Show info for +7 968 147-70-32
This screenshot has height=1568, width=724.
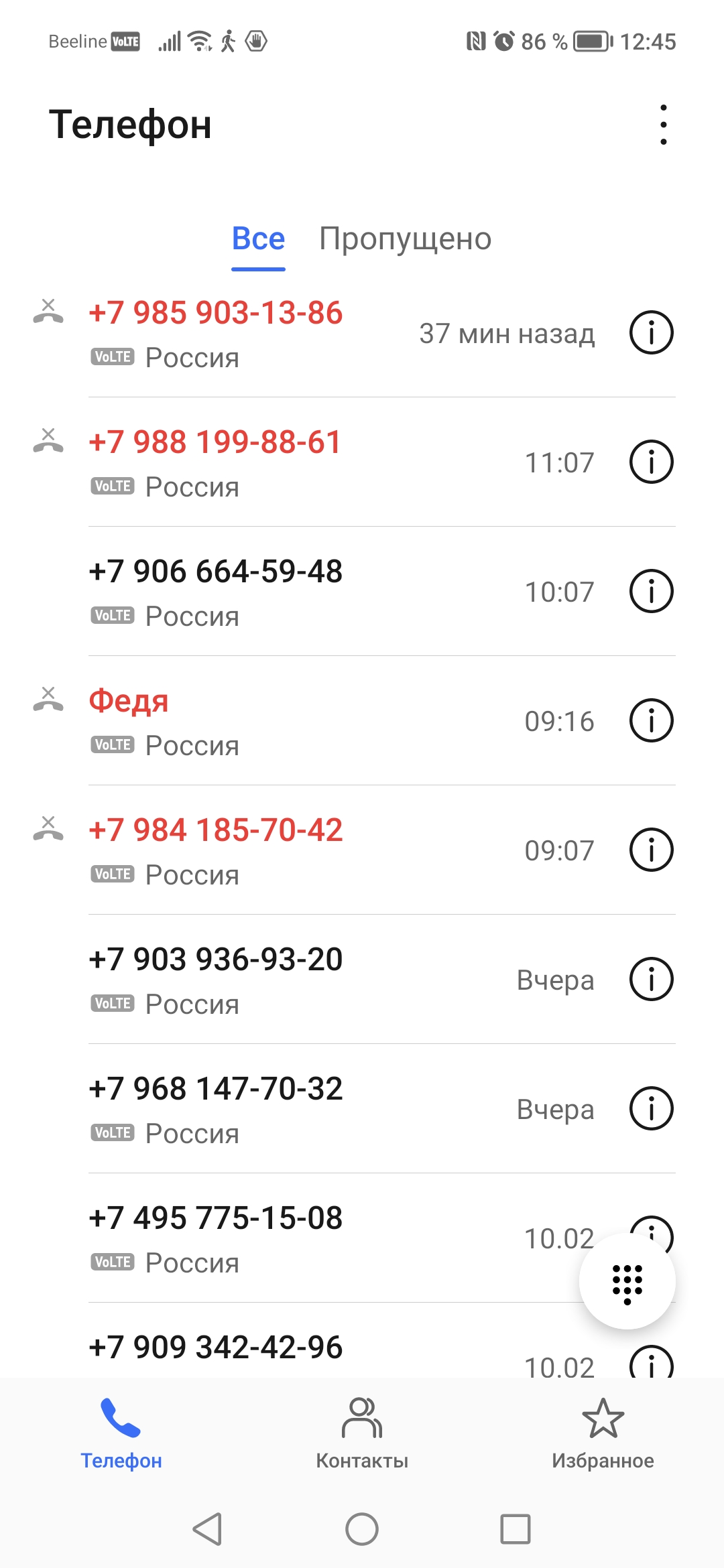coord(651,1108)
